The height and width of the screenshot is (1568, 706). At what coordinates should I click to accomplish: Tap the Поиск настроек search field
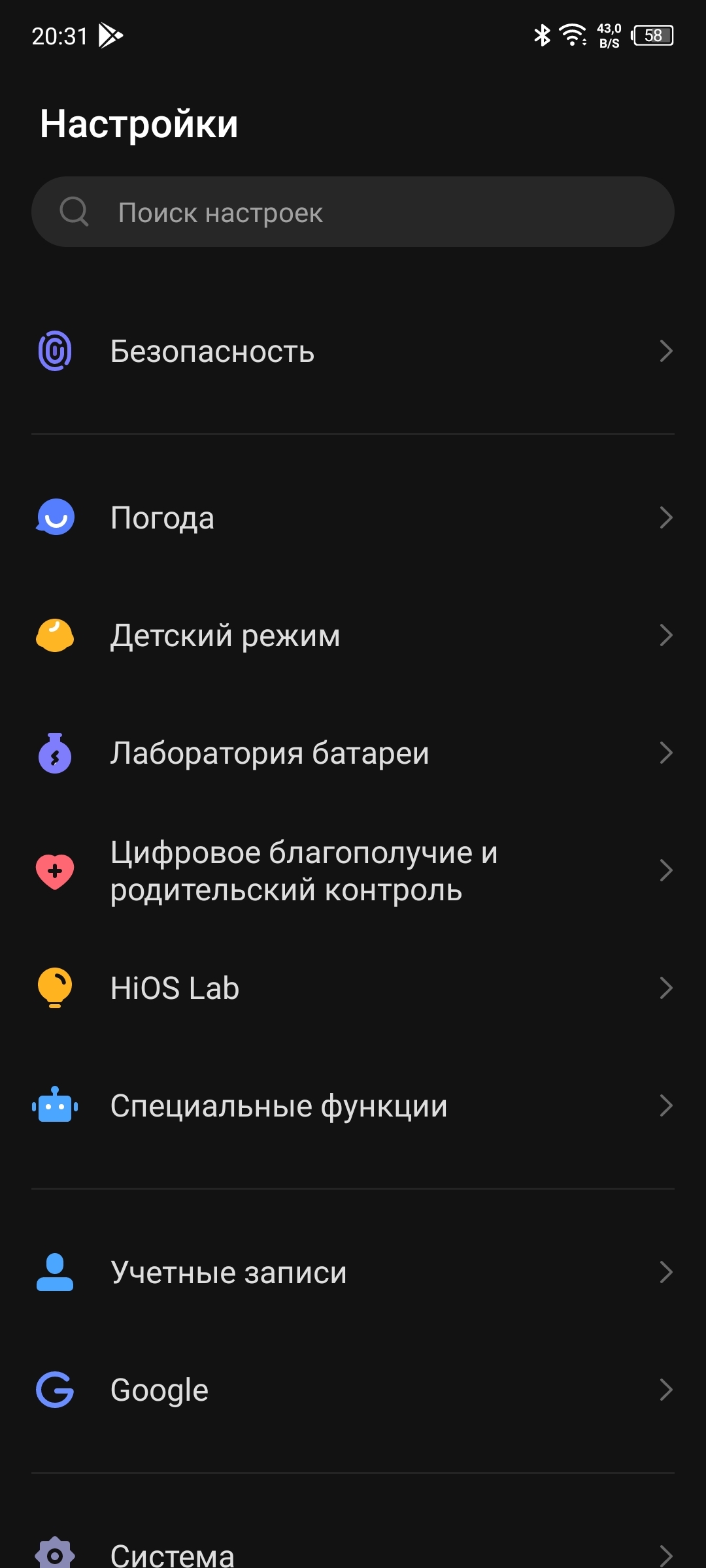[353, 212]
